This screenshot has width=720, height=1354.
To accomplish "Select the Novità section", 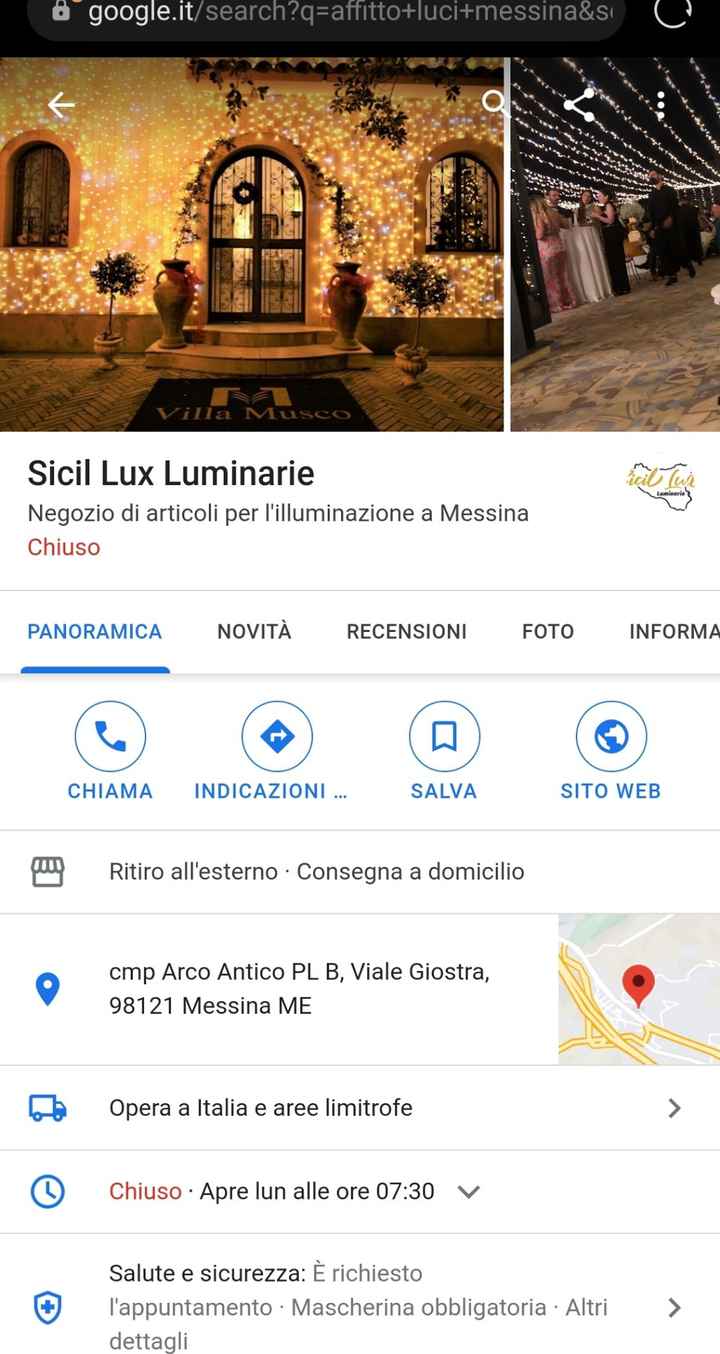I will coord(253,631).
